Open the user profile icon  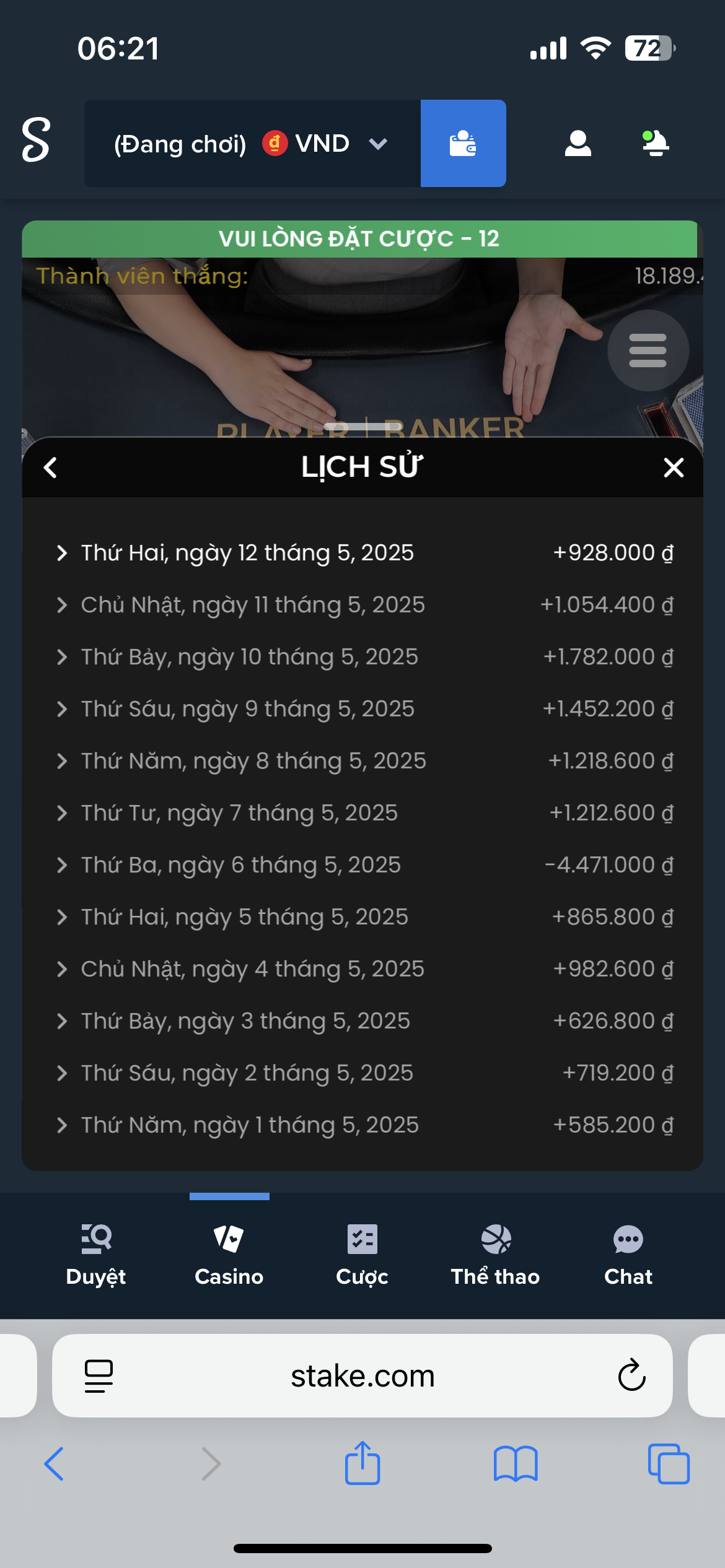[x=578, y=143]
